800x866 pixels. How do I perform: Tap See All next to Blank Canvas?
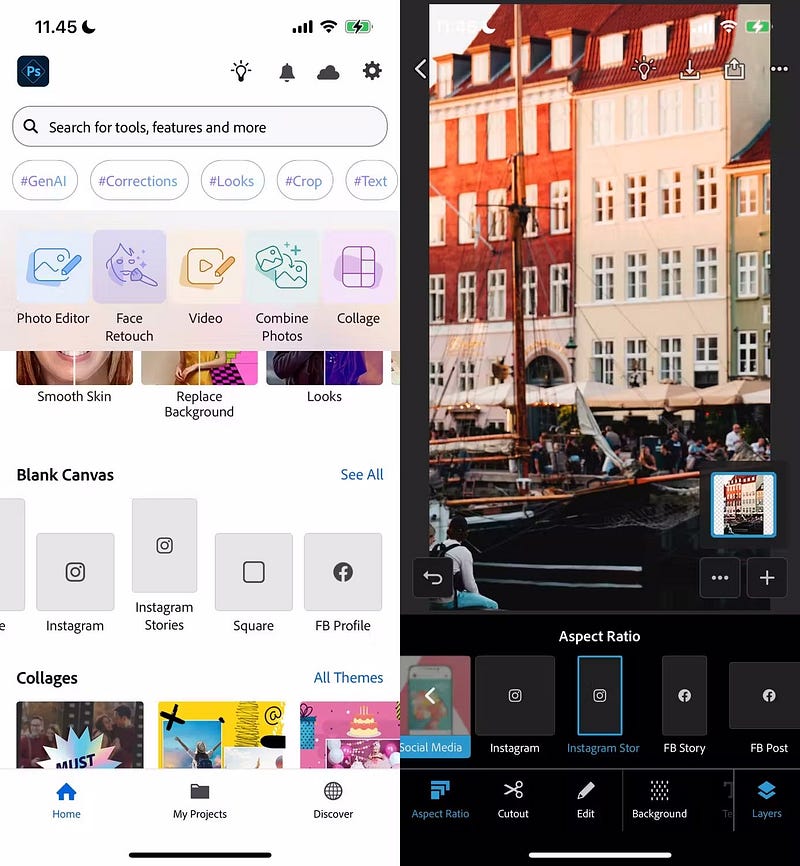(361, 475)
